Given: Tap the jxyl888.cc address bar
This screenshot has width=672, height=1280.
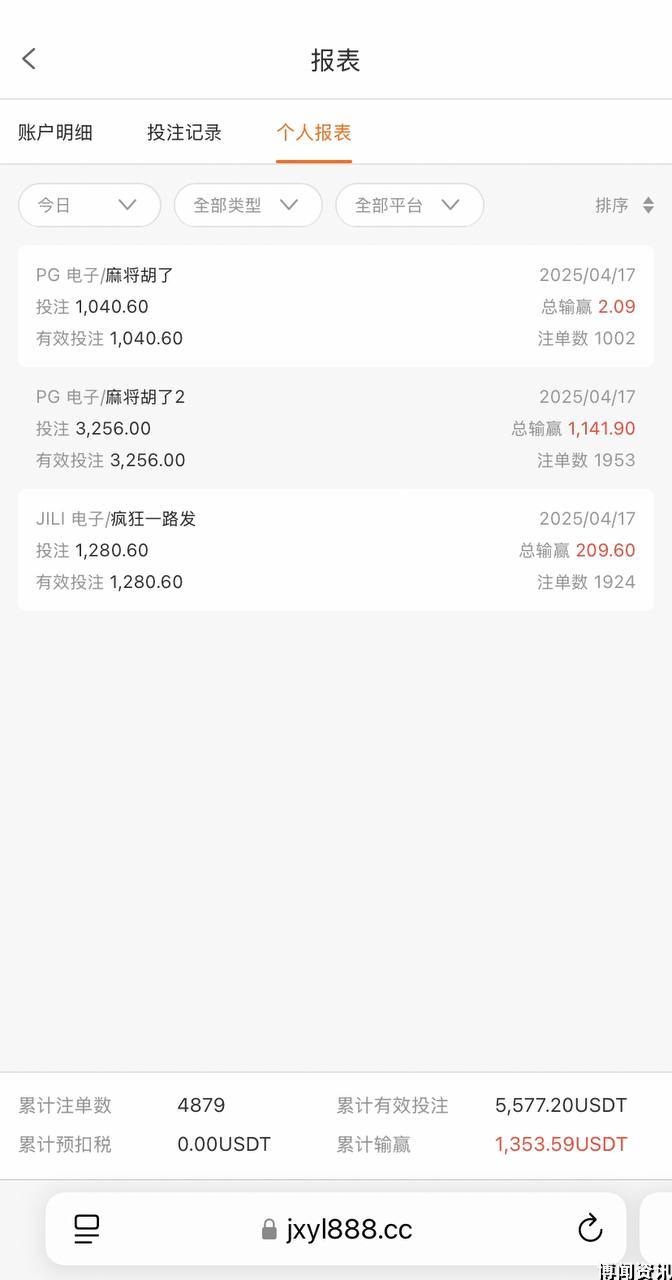Looking at the screenshot, I should [336, 1229].
